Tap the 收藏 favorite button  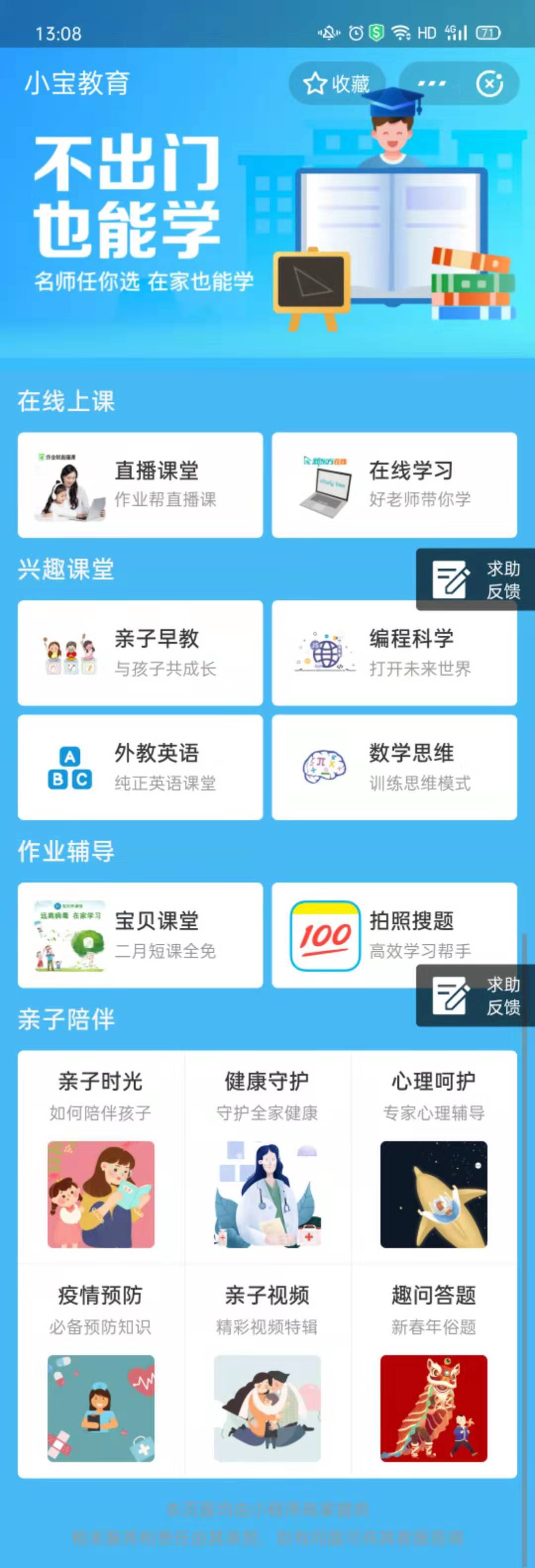point(336,83)
